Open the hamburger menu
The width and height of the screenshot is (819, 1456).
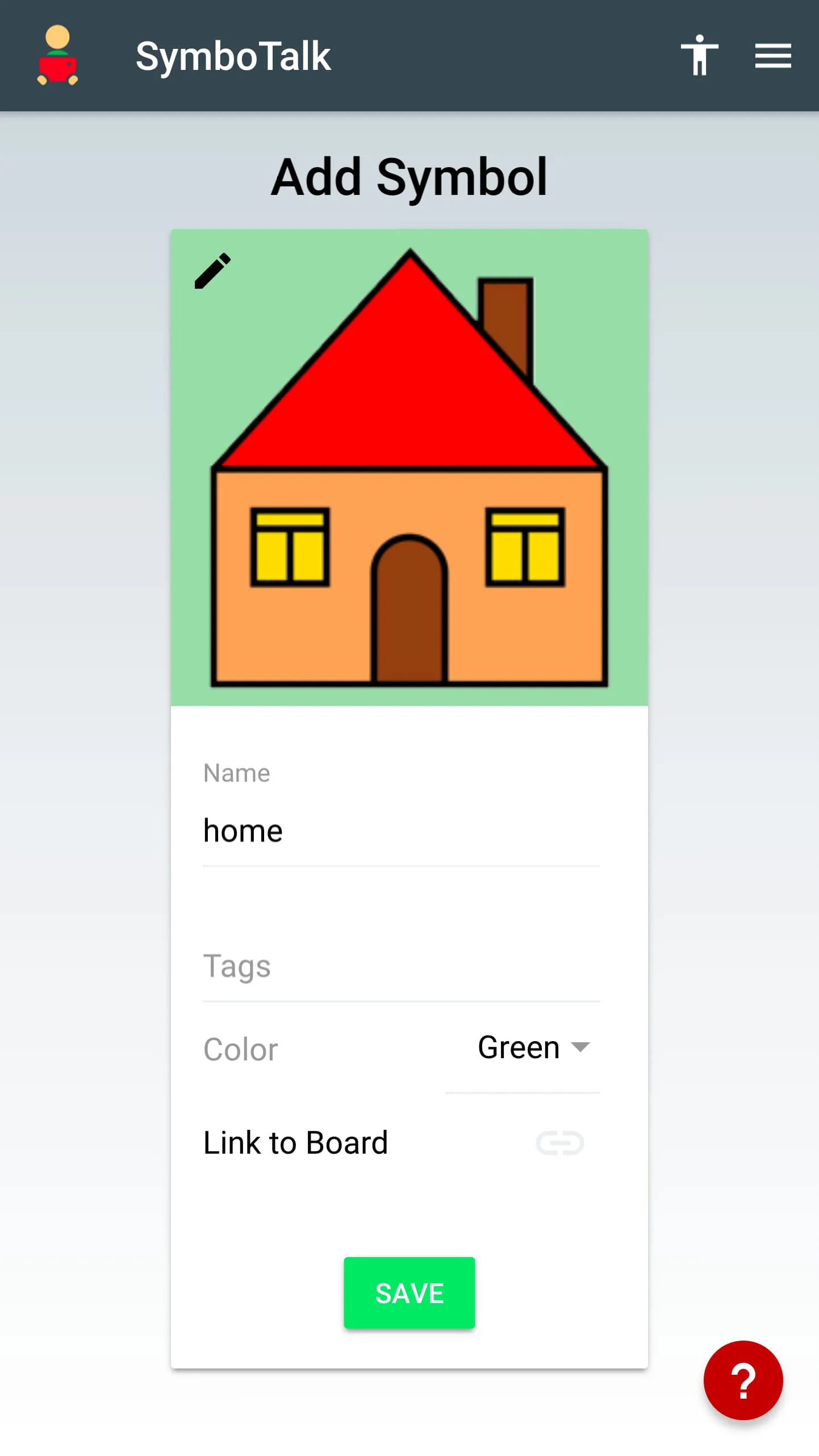coord(772,56)
